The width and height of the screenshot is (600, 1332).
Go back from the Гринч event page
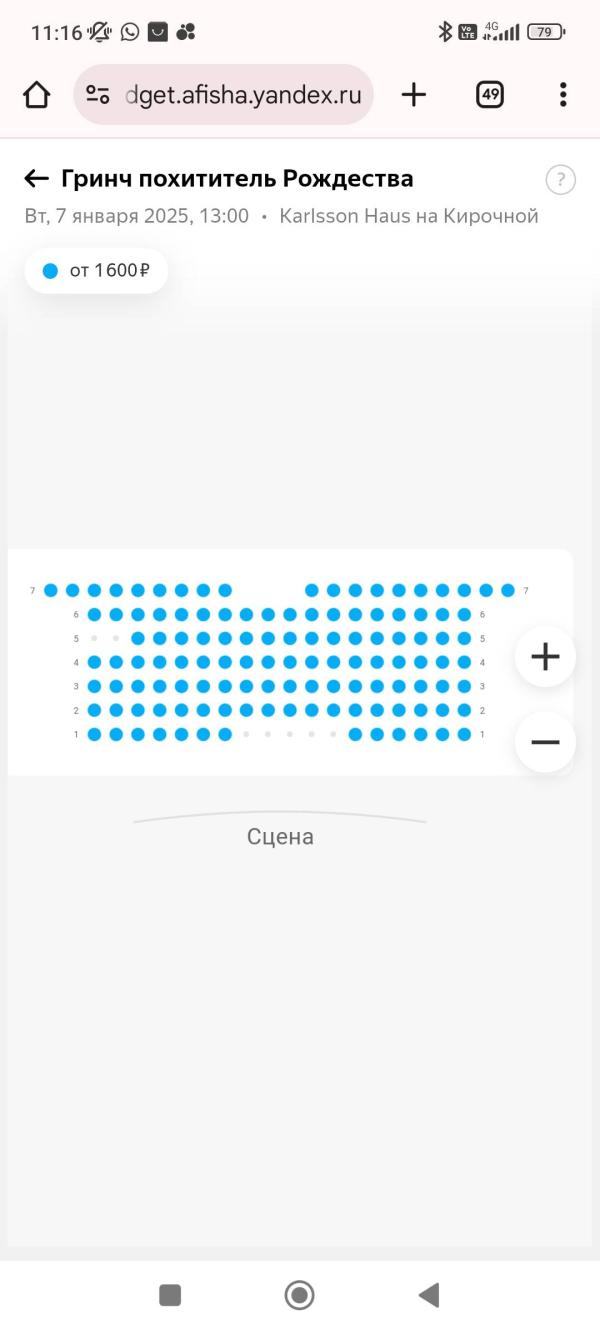tap(37, 179)
